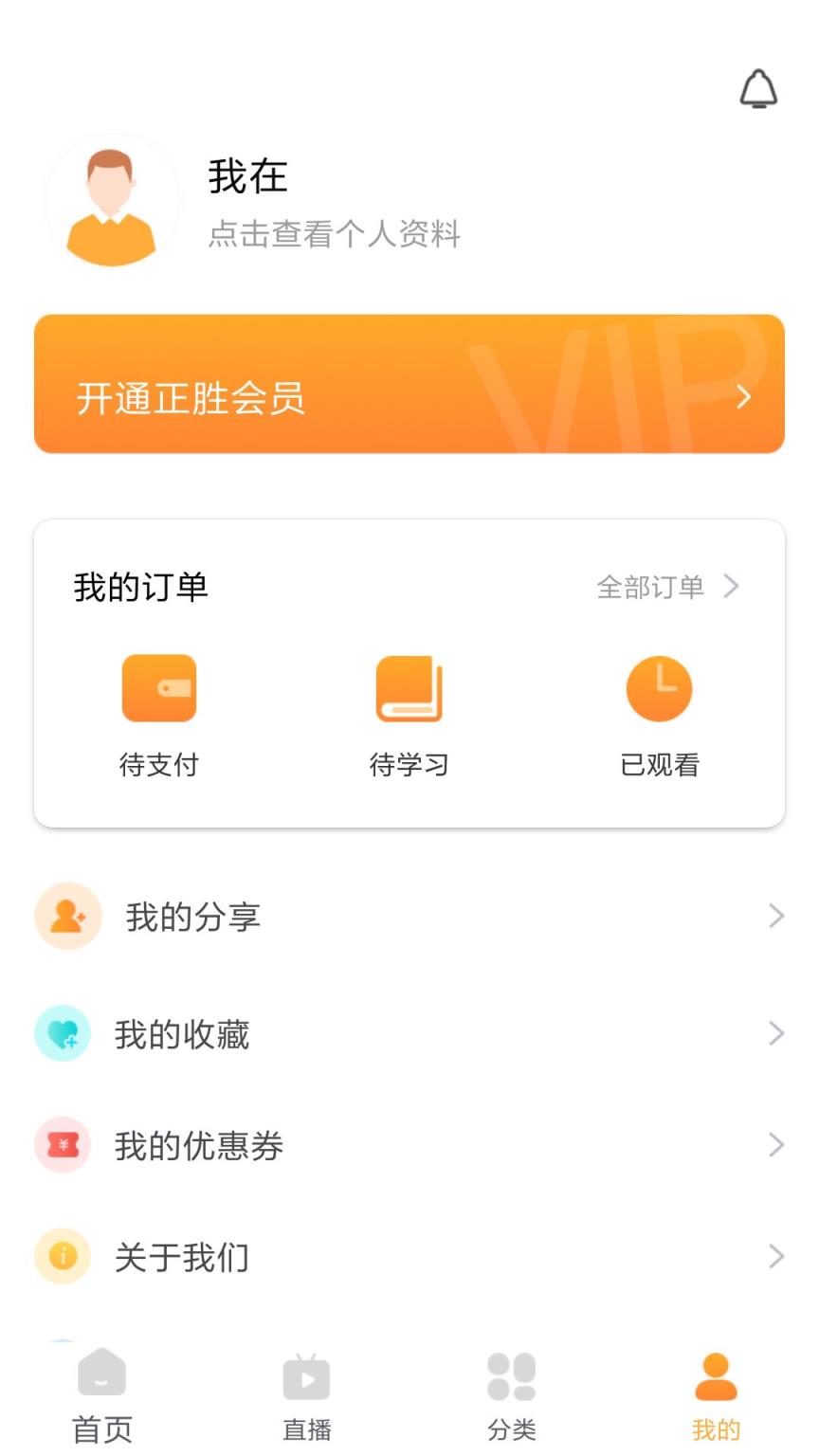Select the 已观看 clock icon
Viewport: 819px width, 1456px height.
(660, 689)
